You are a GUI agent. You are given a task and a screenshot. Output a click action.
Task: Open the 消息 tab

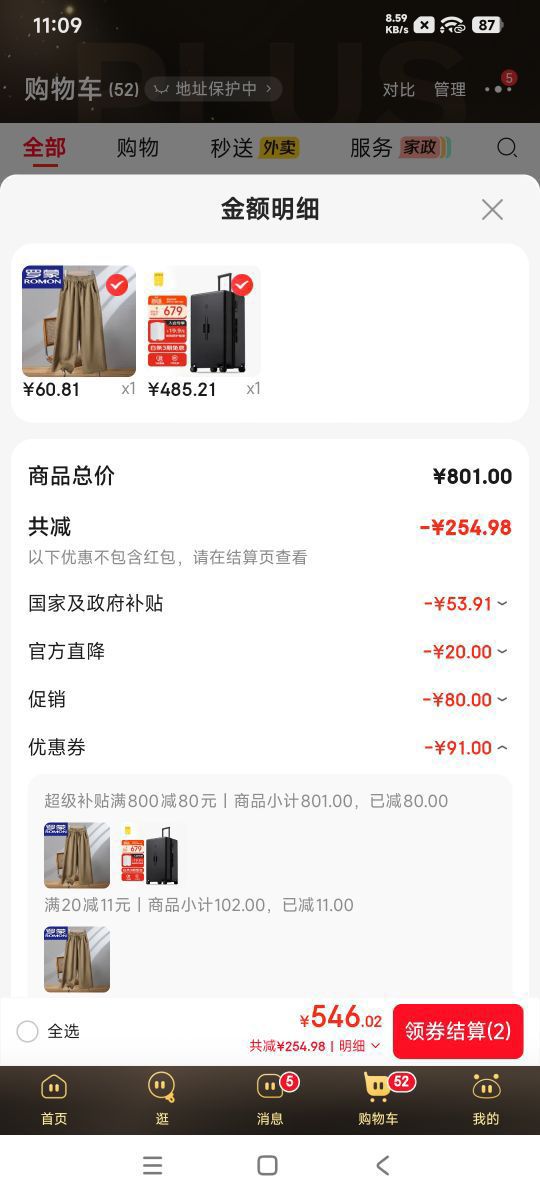270,1099
